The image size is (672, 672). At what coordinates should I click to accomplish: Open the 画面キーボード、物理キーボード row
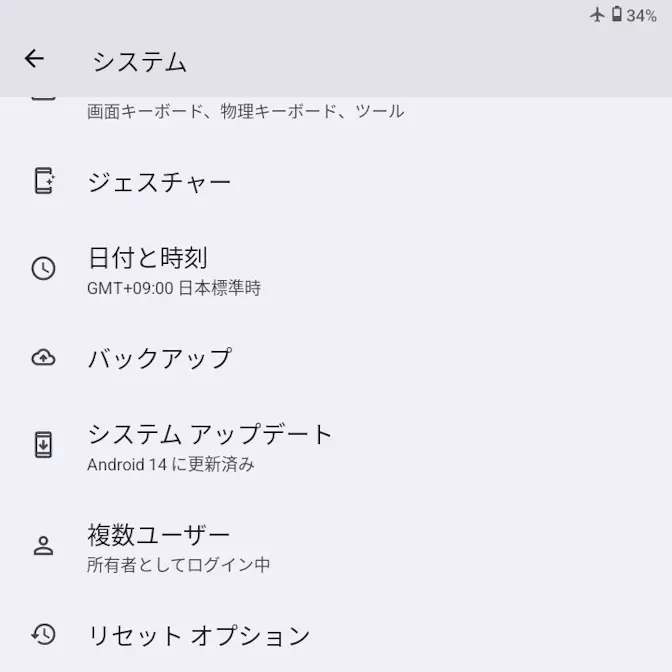click(x=246, y=111)
